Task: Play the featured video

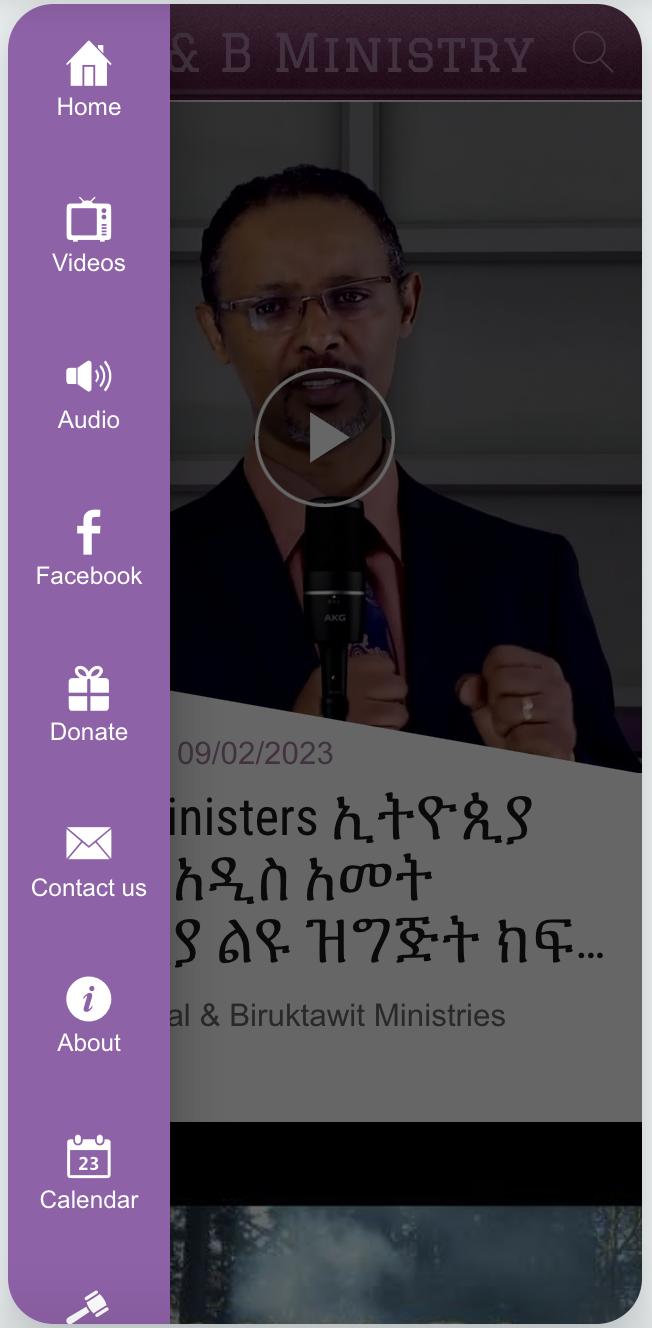Action: (x=325, y=437)
